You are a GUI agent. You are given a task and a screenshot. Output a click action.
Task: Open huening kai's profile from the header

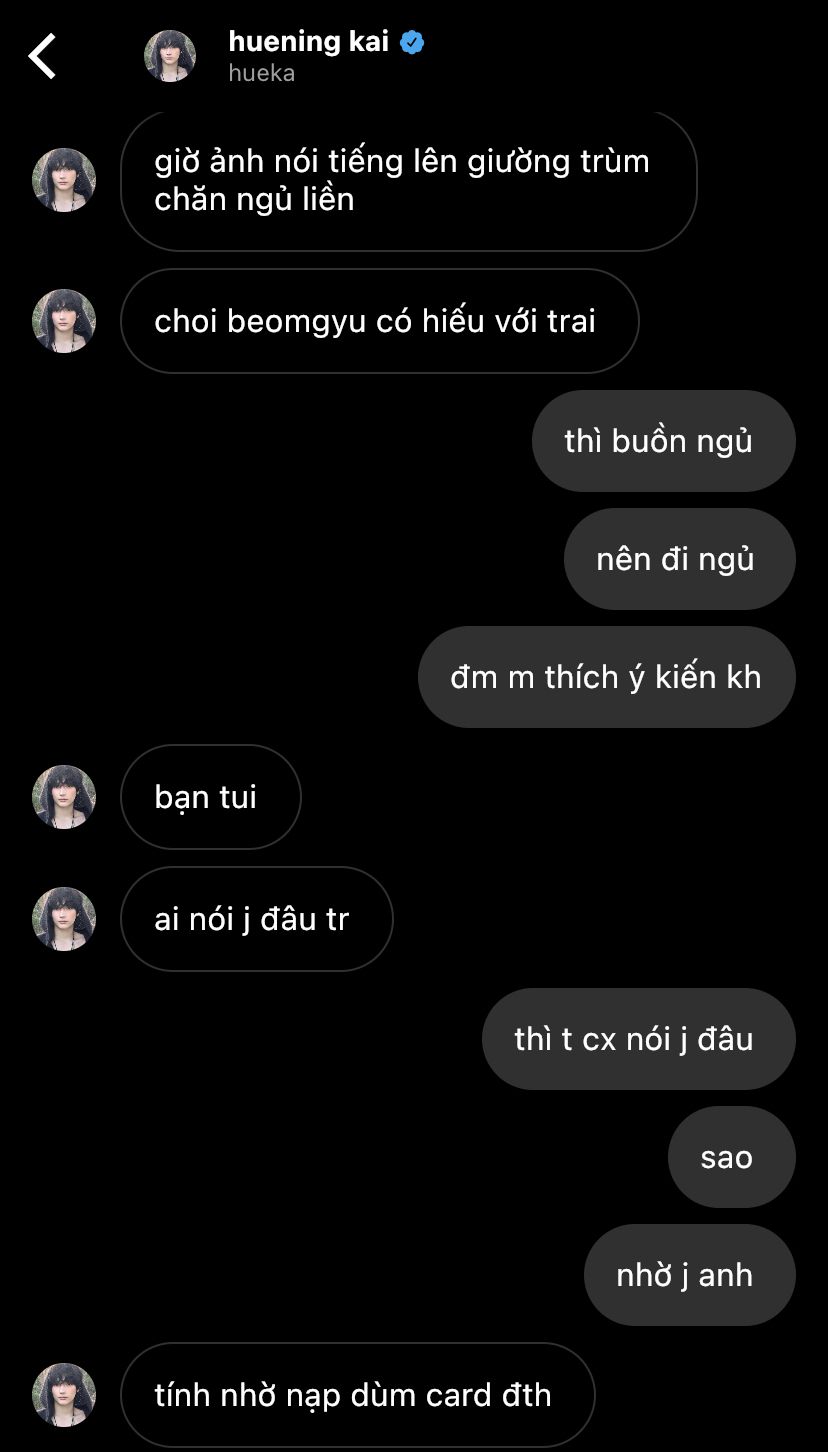point(308,42)
